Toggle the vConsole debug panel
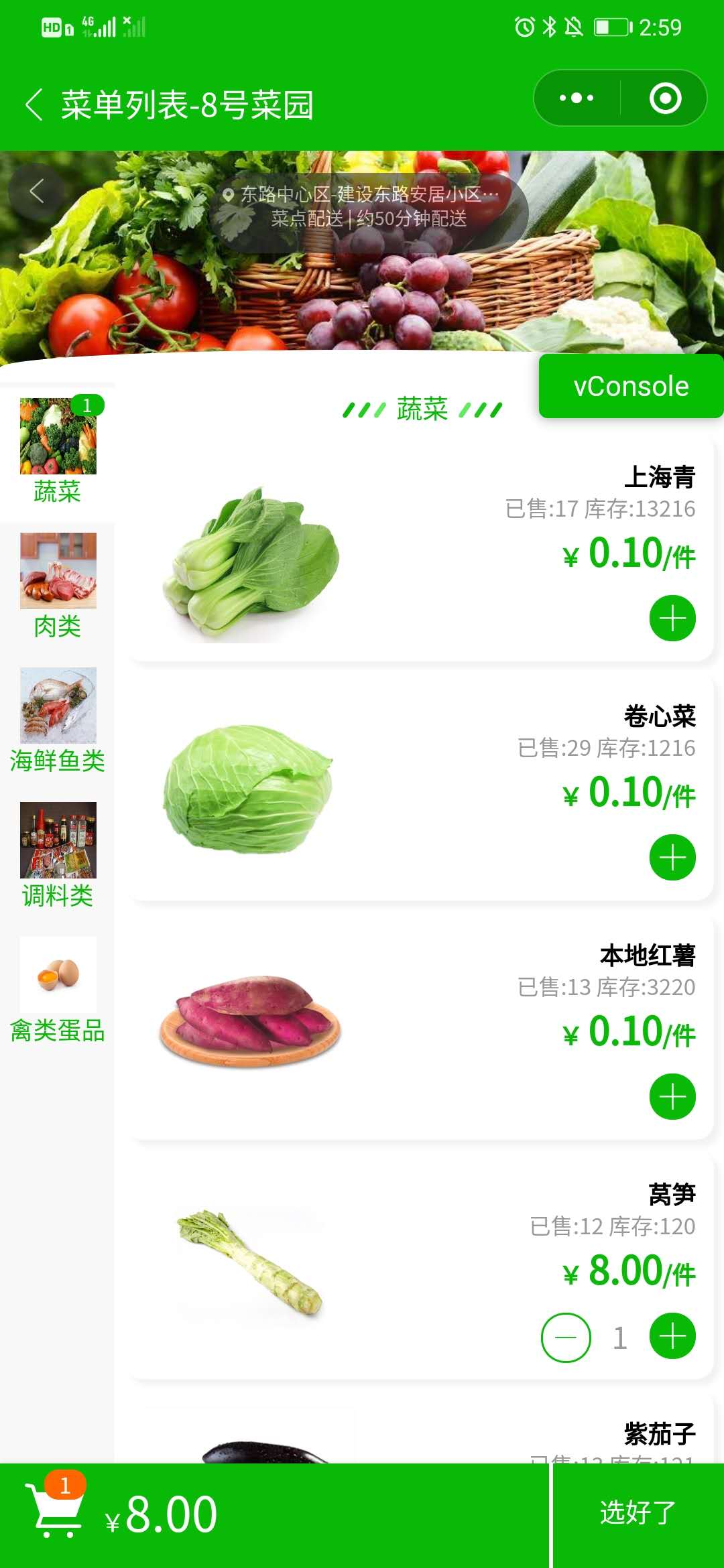This screenshot has height=1568, width=724. pos(631,385)
